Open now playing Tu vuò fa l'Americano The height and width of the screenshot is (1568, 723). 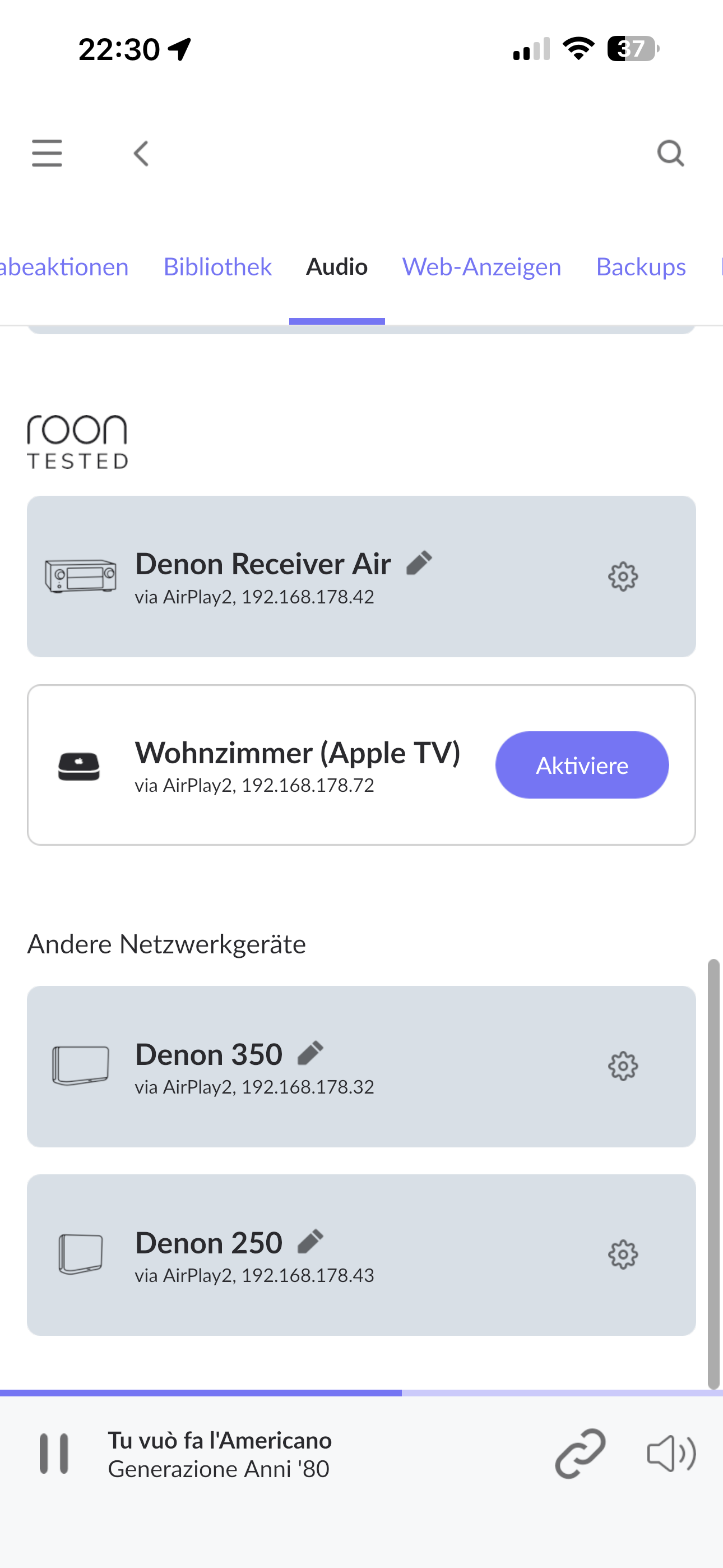pyautogui.click(x=220, y=1440)
